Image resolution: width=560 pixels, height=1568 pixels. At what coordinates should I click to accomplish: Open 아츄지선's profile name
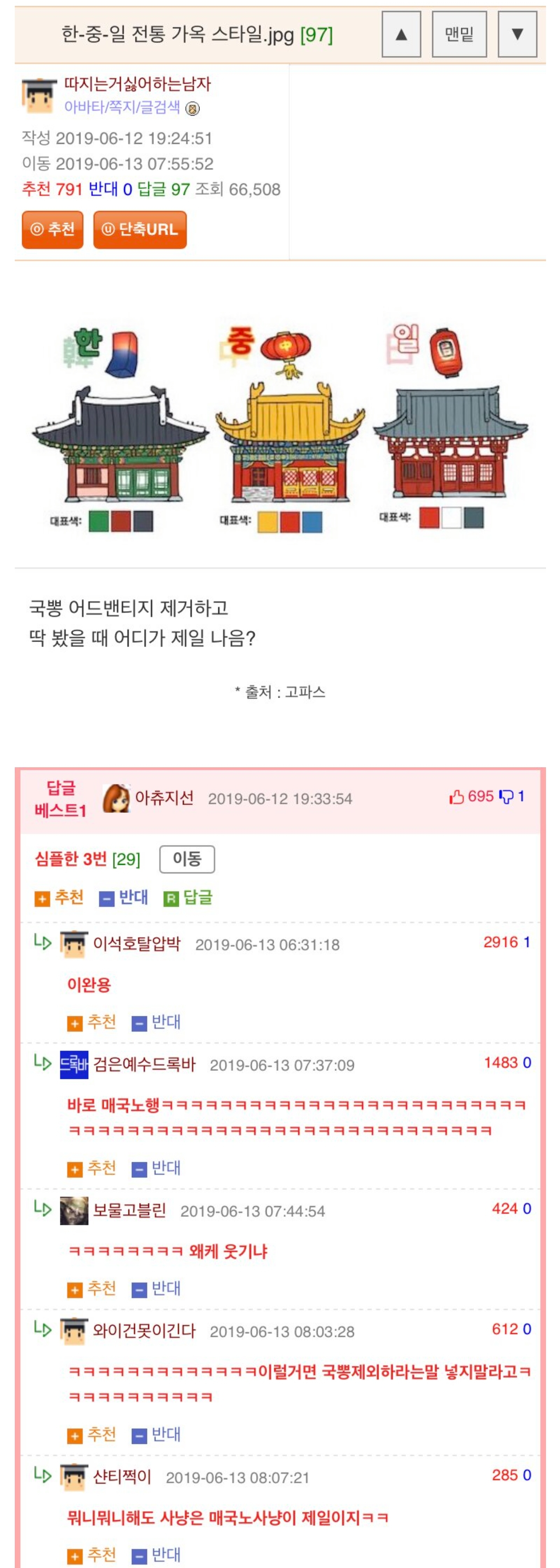click(164, 798)
